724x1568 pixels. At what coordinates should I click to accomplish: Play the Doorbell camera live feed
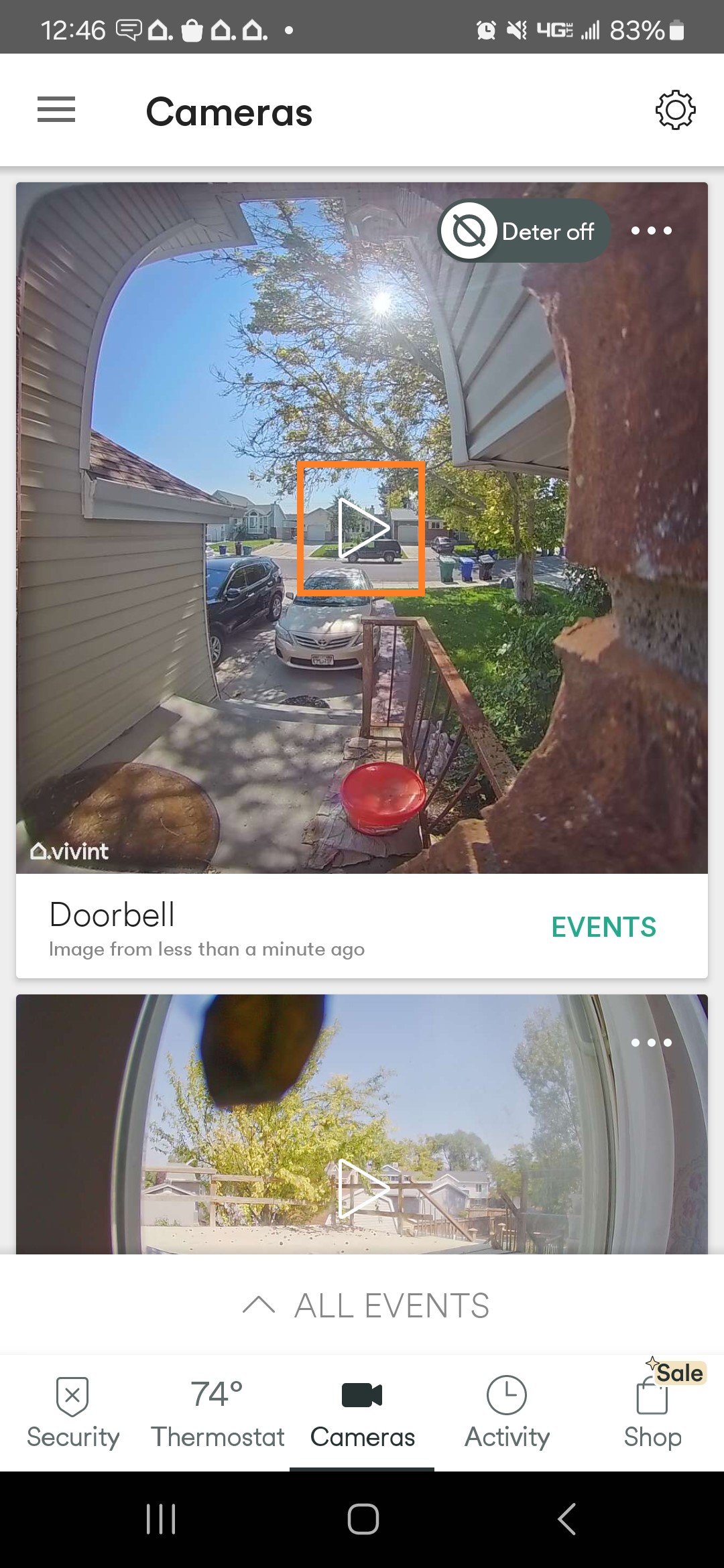[x=362, y=528]
